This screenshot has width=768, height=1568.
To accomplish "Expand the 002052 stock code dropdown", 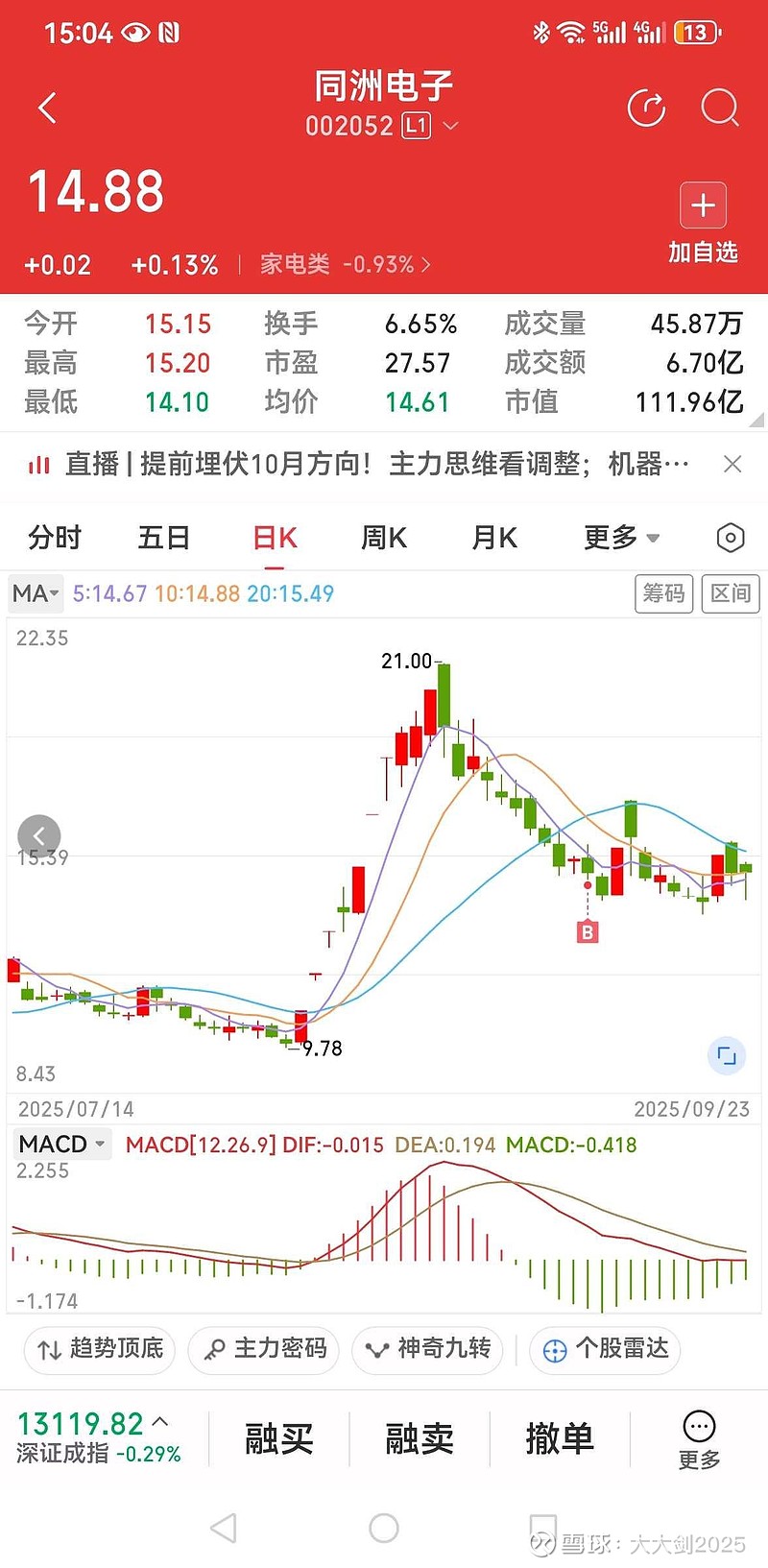I will pyautogui.click(x=450, y=126).
